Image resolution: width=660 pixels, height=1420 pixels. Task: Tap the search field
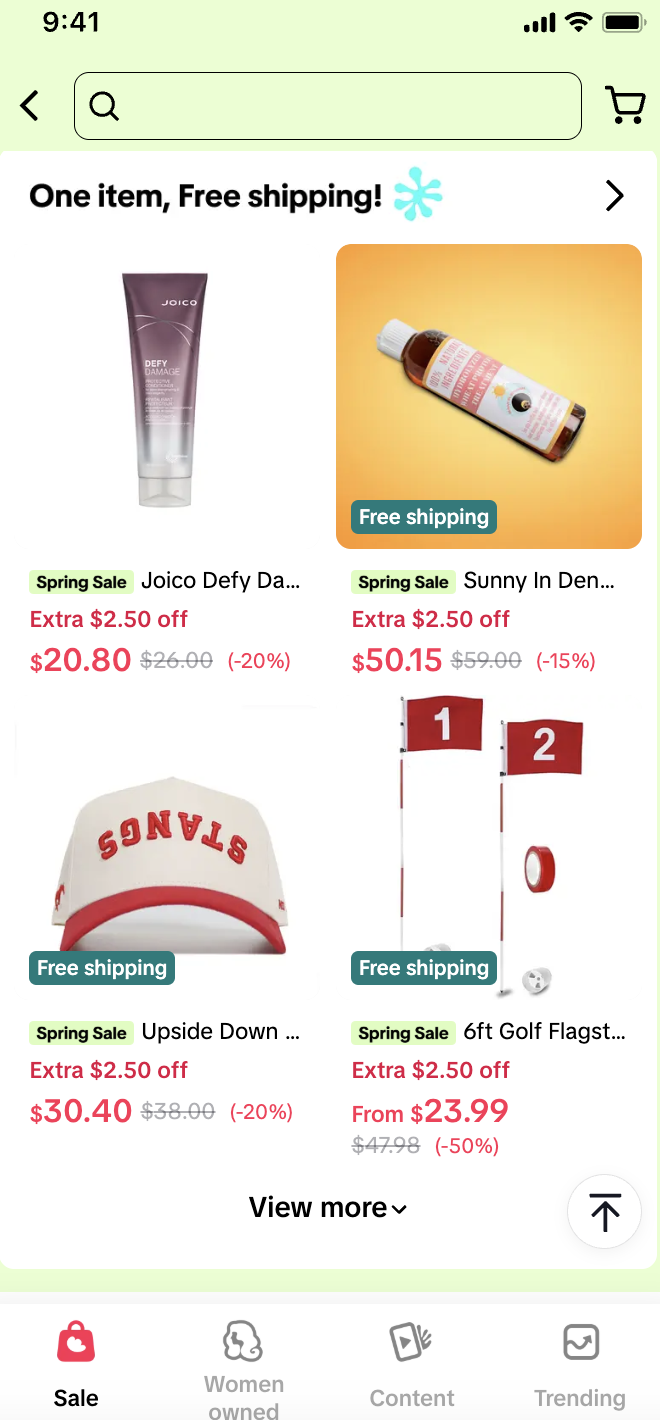[328, 105]
